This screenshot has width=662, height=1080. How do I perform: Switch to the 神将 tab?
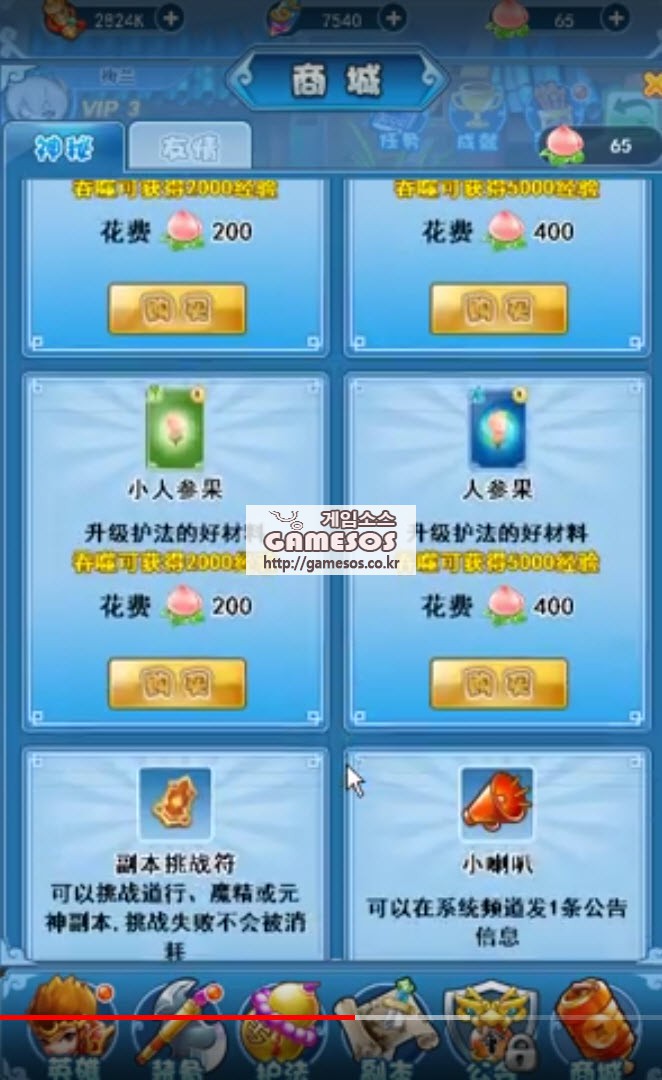pyautogui.click(x=64, y=149)
